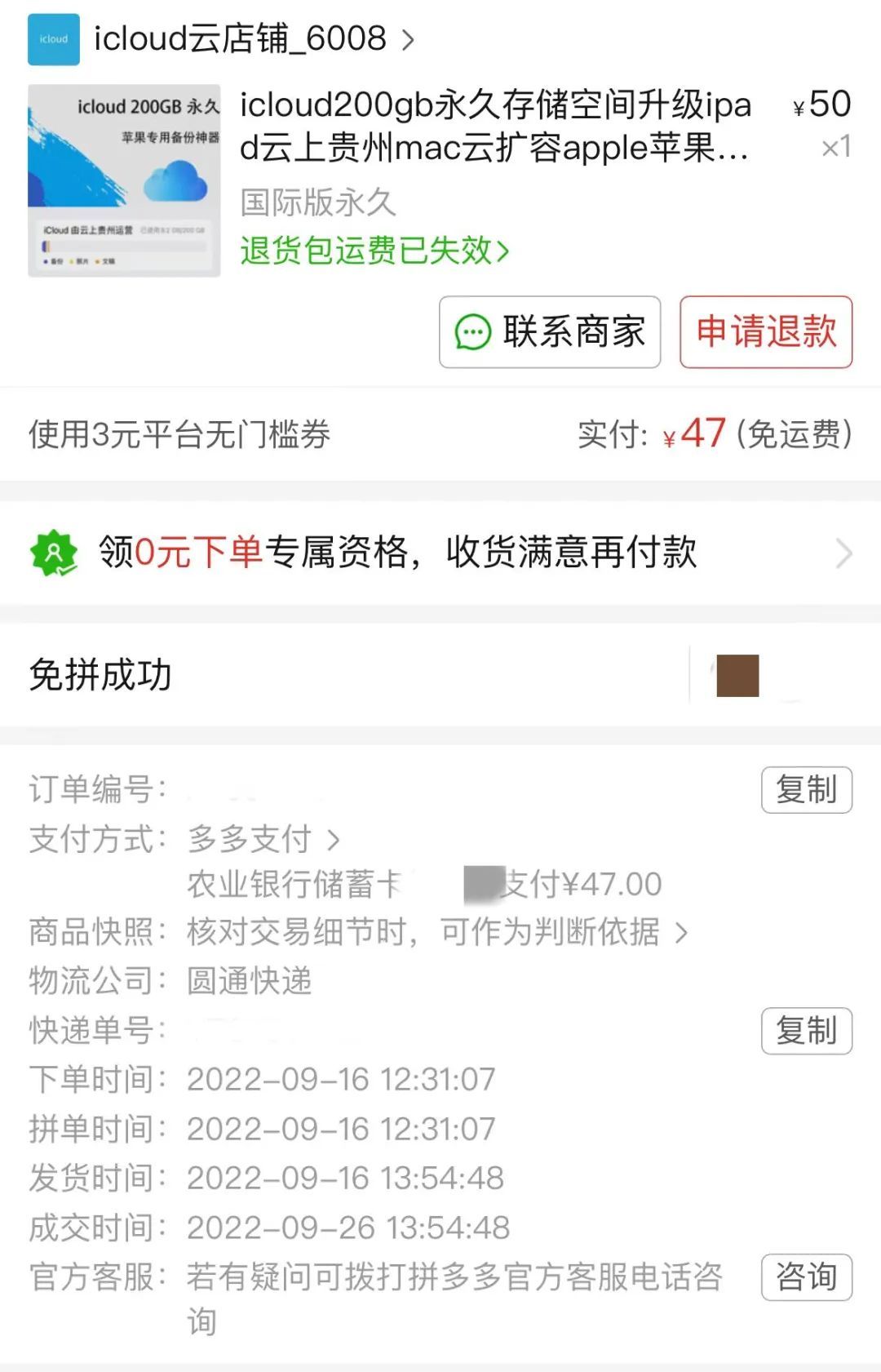Open 退货包运费已失效 details
Image resolution: width=881 pixels, height=1372 pixels.
(374, 251)
